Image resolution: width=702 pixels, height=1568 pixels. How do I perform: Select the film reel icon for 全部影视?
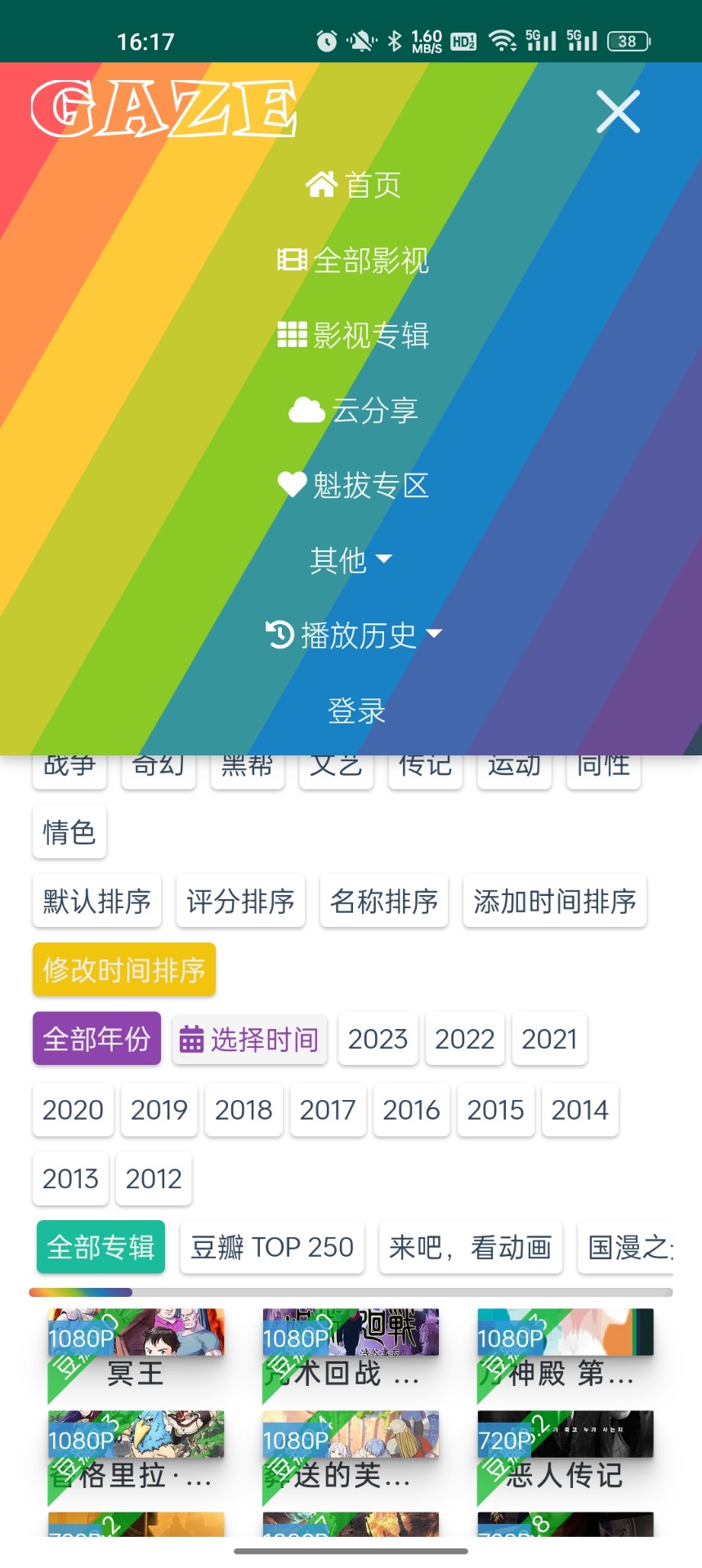pos(292,260)
